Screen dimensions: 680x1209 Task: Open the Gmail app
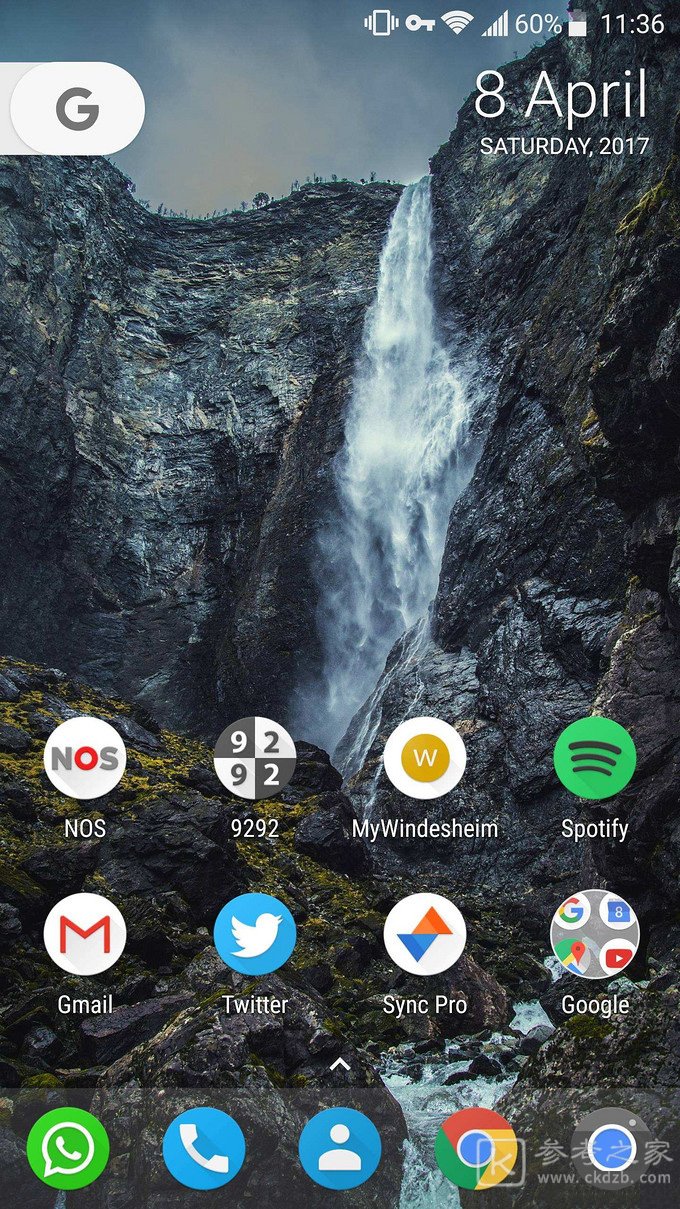pyautogui.click(x=85, y=934)
